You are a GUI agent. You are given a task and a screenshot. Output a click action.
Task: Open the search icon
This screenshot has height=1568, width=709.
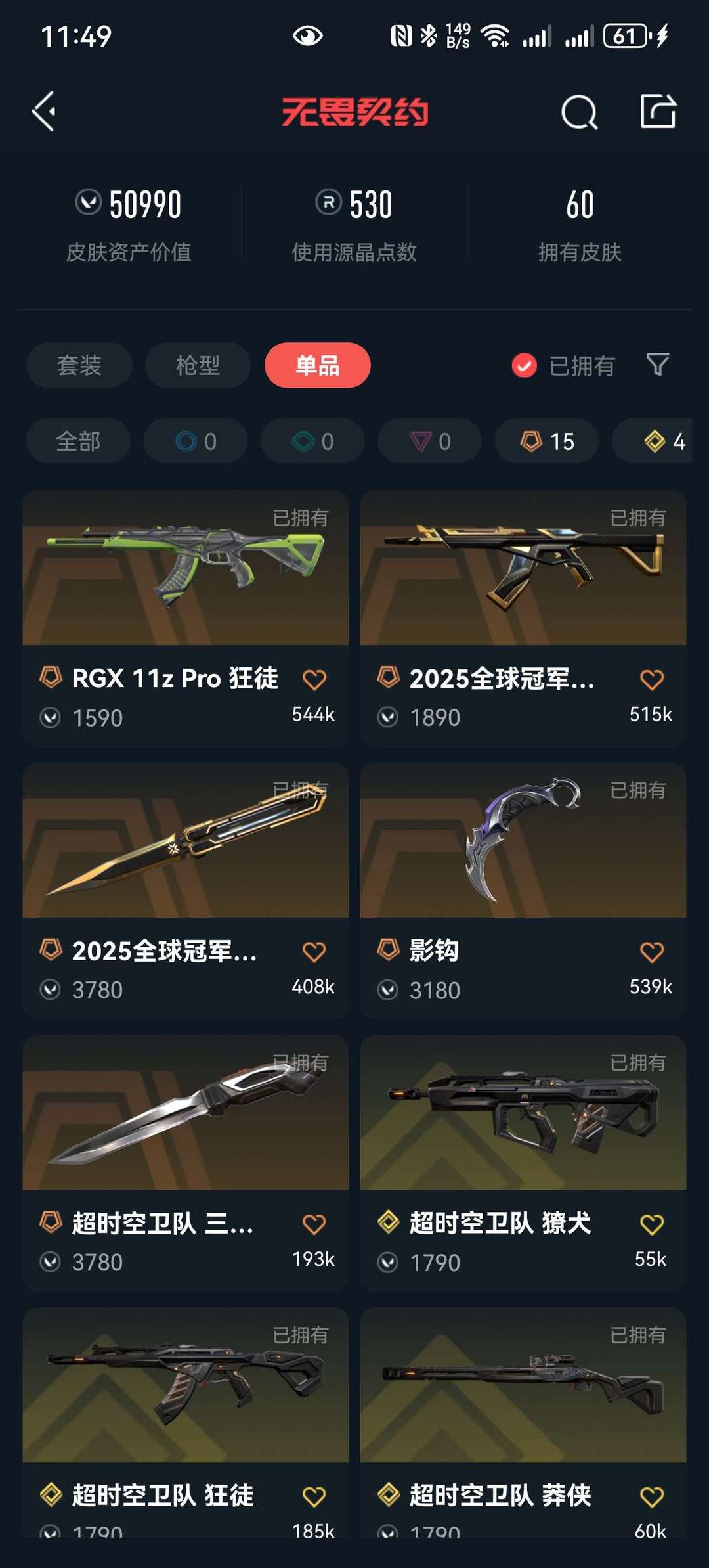(579, 112)
